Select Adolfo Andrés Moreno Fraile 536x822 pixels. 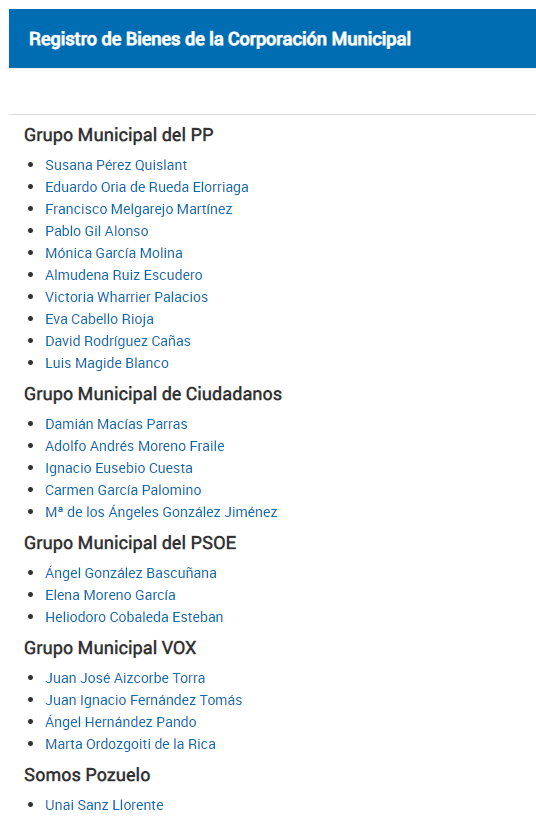135,446
